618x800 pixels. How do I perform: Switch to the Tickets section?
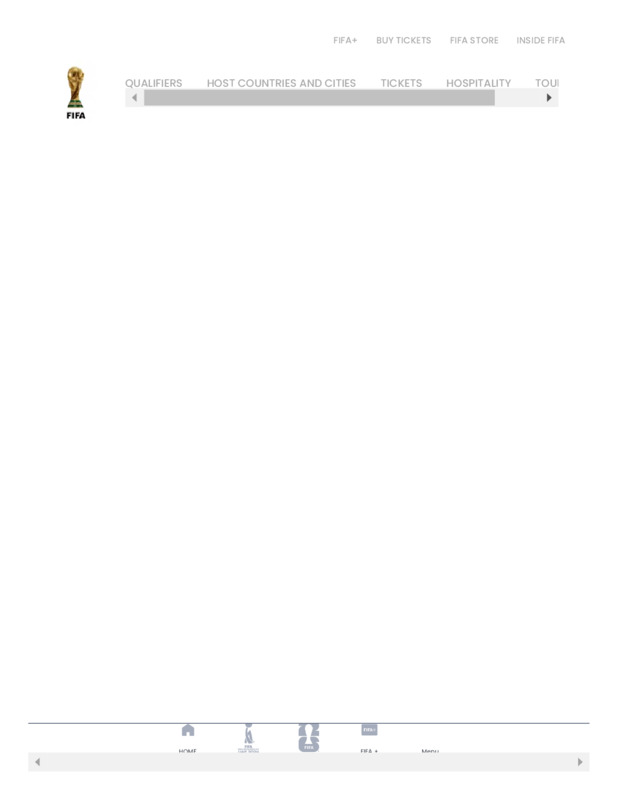pyautogui.click(x=401, y=83)
